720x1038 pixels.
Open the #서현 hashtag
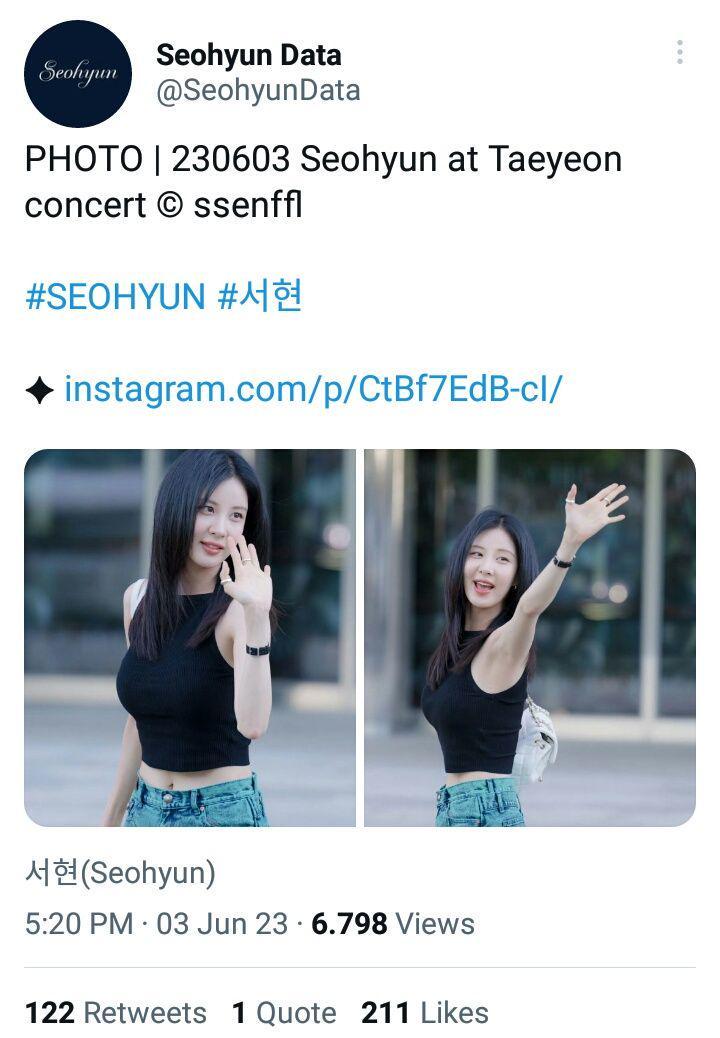pos(259,297)
